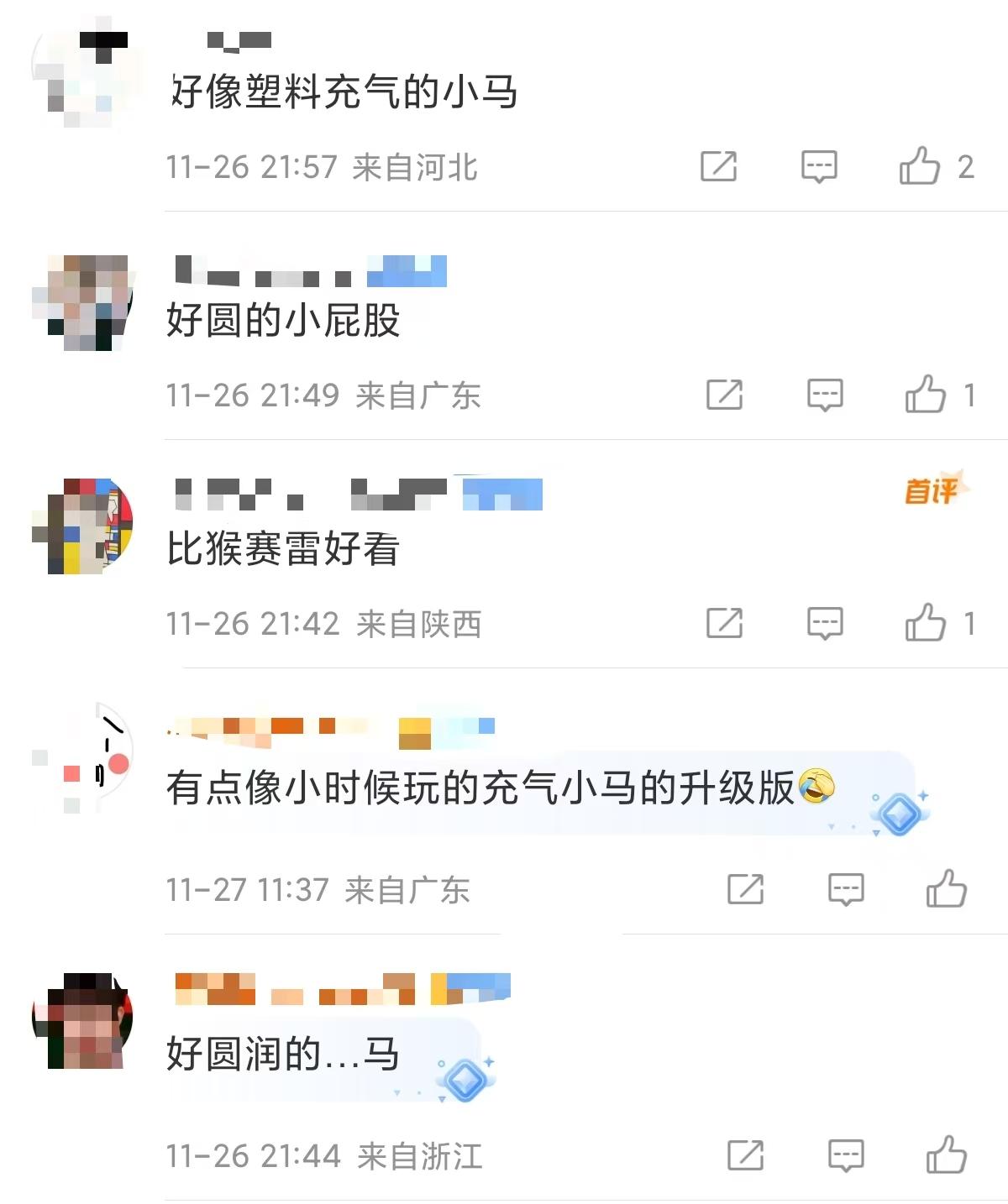Reply to the comment 好圆润的…马
Screen dimensions: 1008x1204
(x=845, y=1155)
